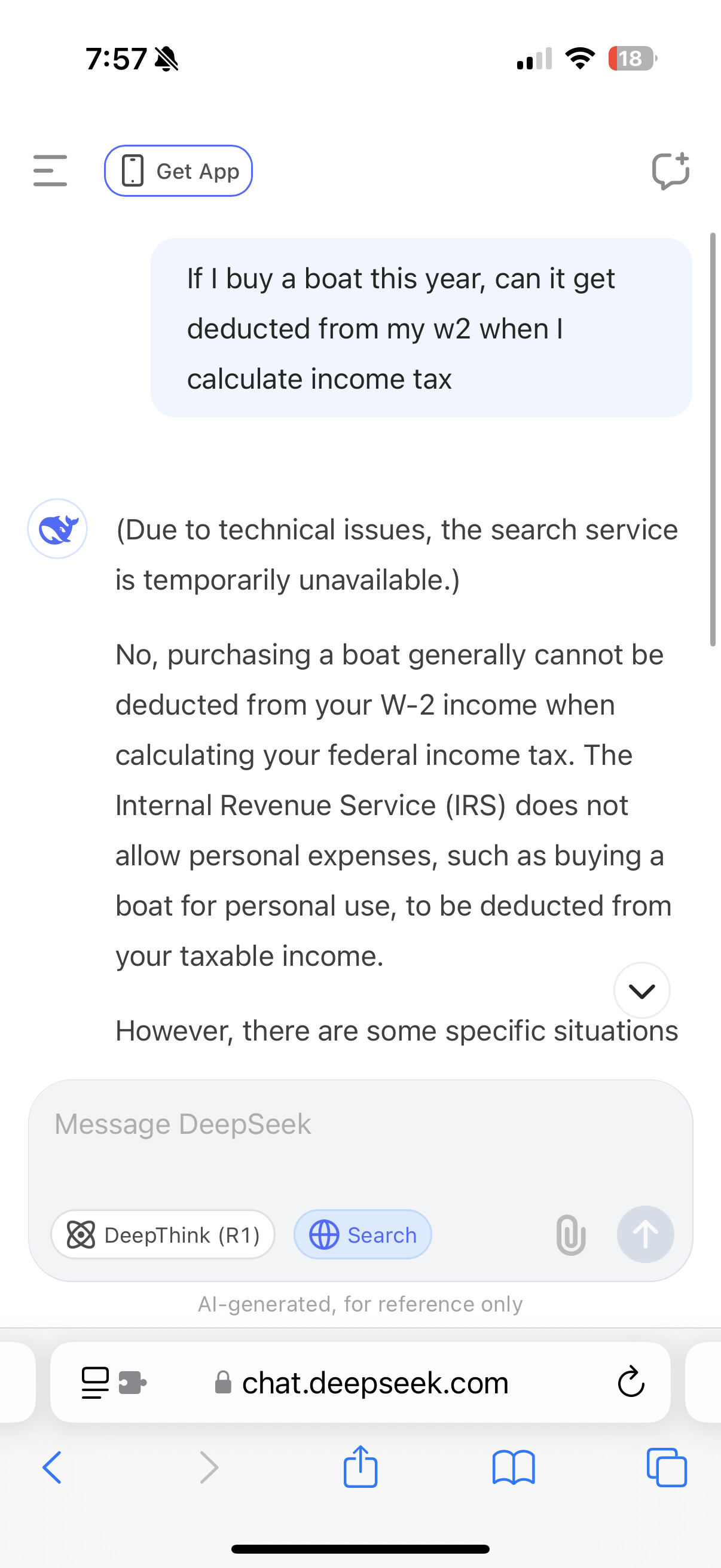This screenshot has width=721, height=1568.
Task: Toggle off the Search chip
Action: click(363, 1234)
